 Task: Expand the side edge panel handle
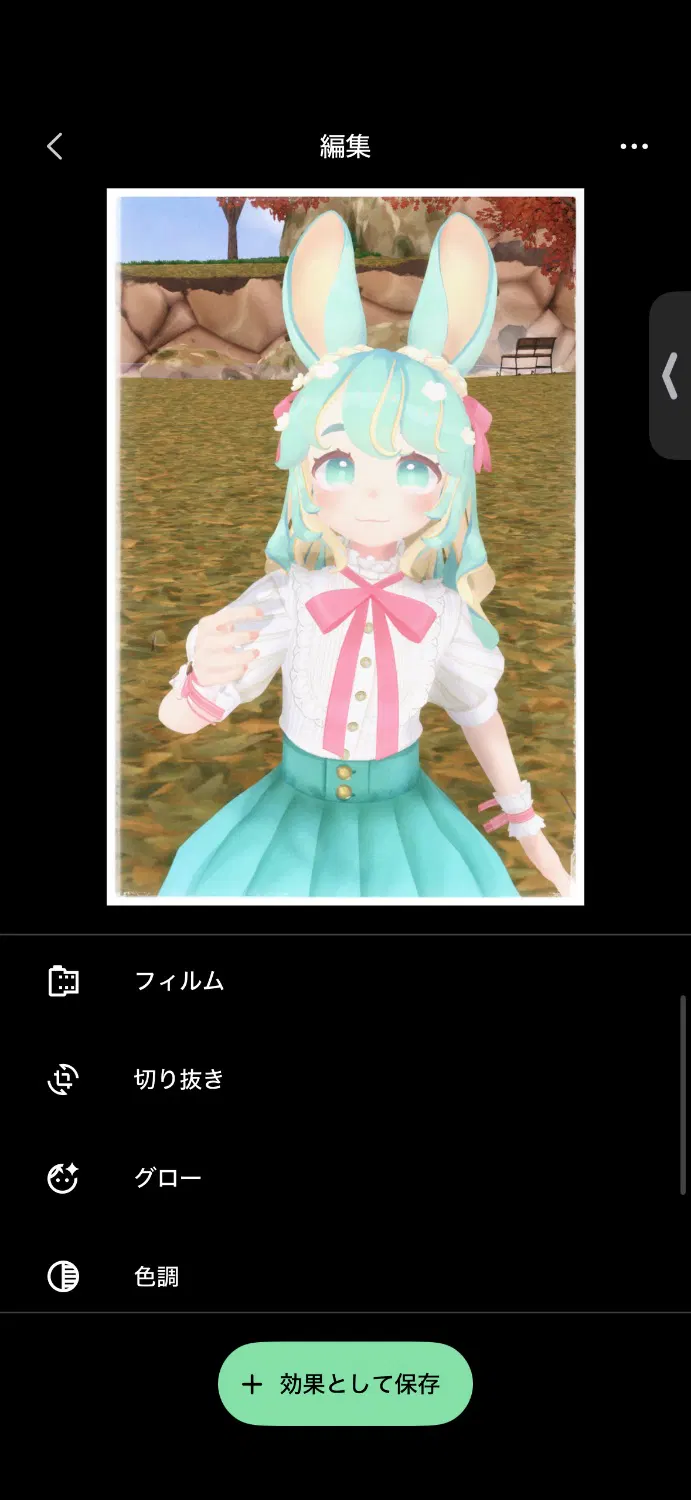click(671, 376)
